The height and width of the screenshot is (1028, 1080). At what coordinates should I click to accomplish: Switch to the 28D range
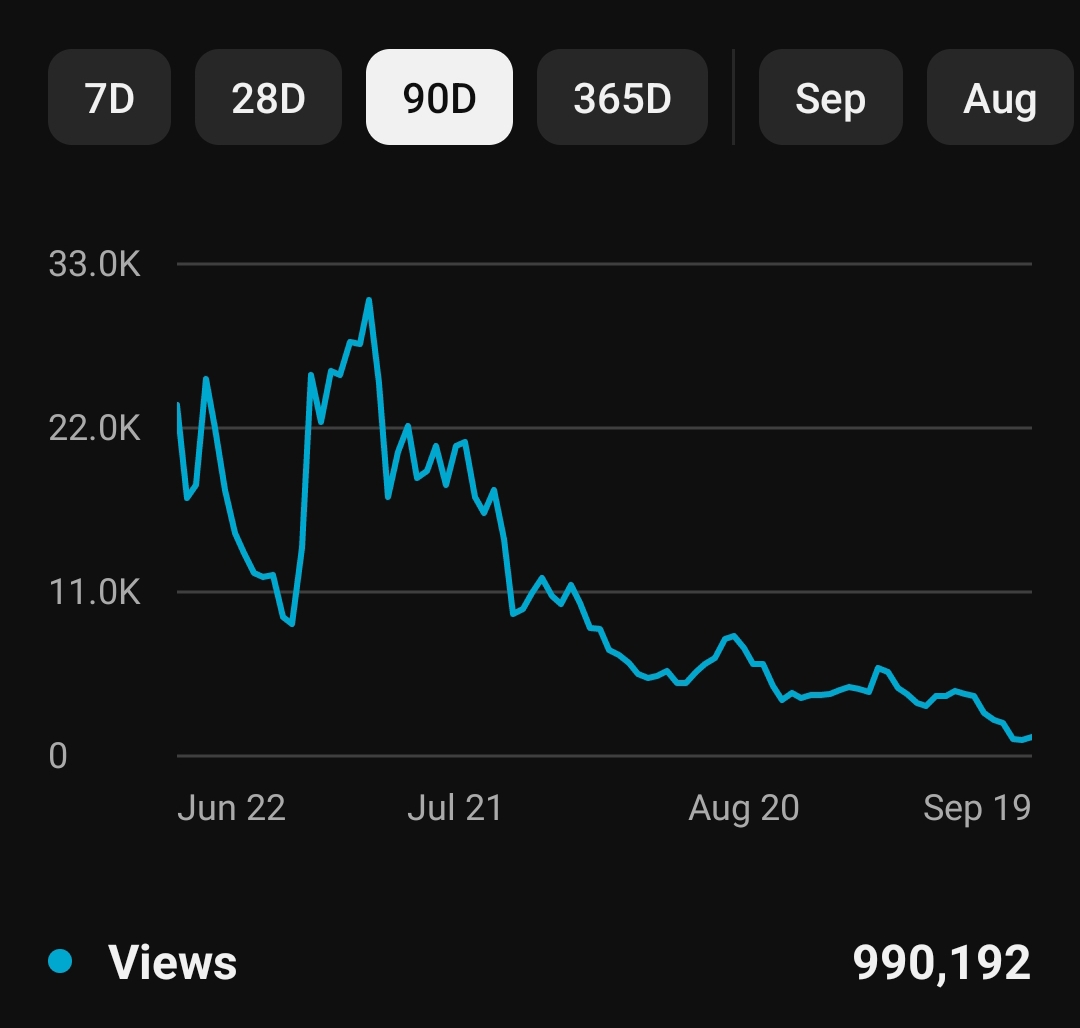(x=268, y=97)
